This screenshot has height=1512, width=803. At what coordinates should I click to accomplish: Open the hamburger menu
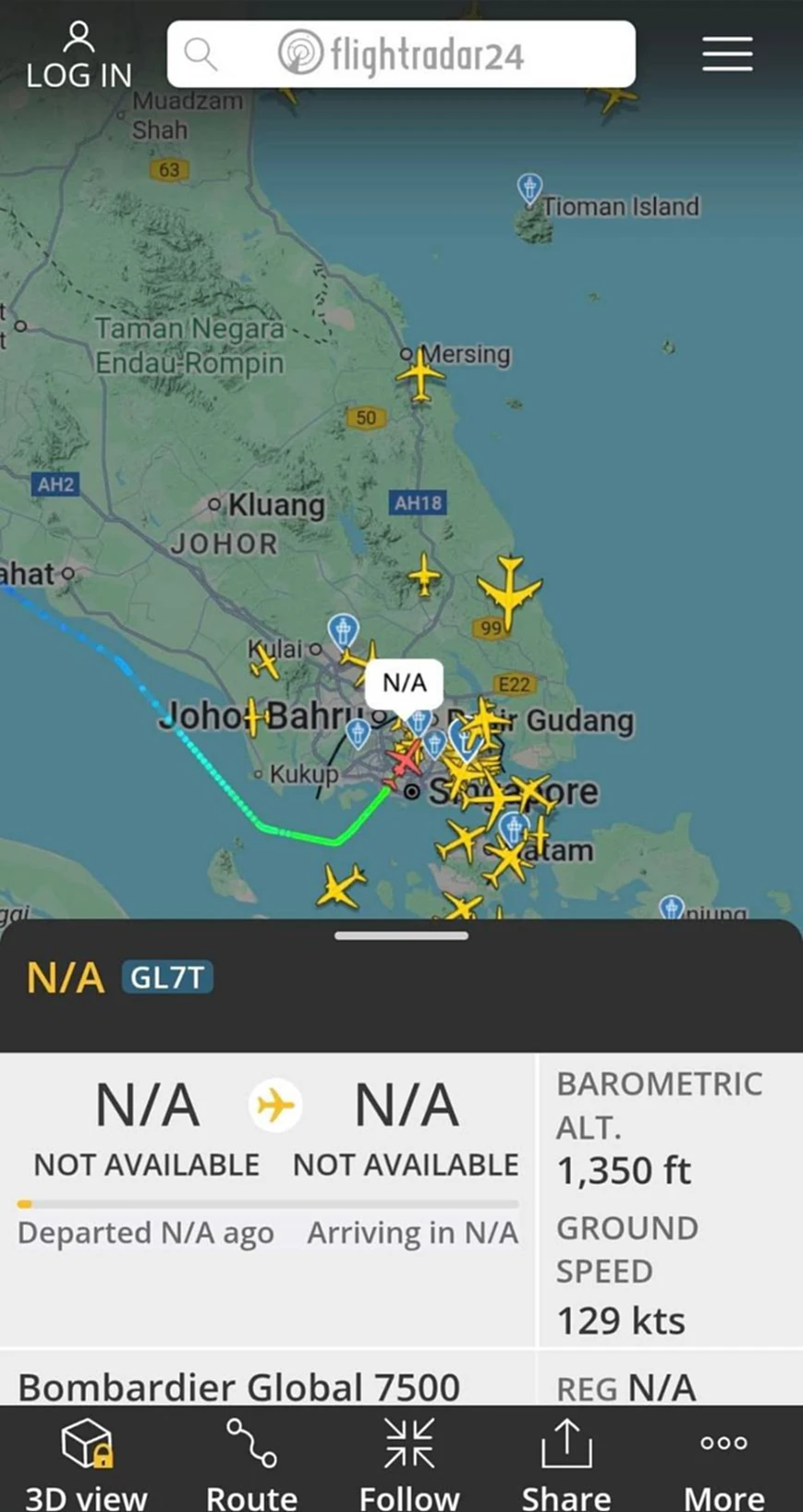pyautogui.click(x=727, y=55)
